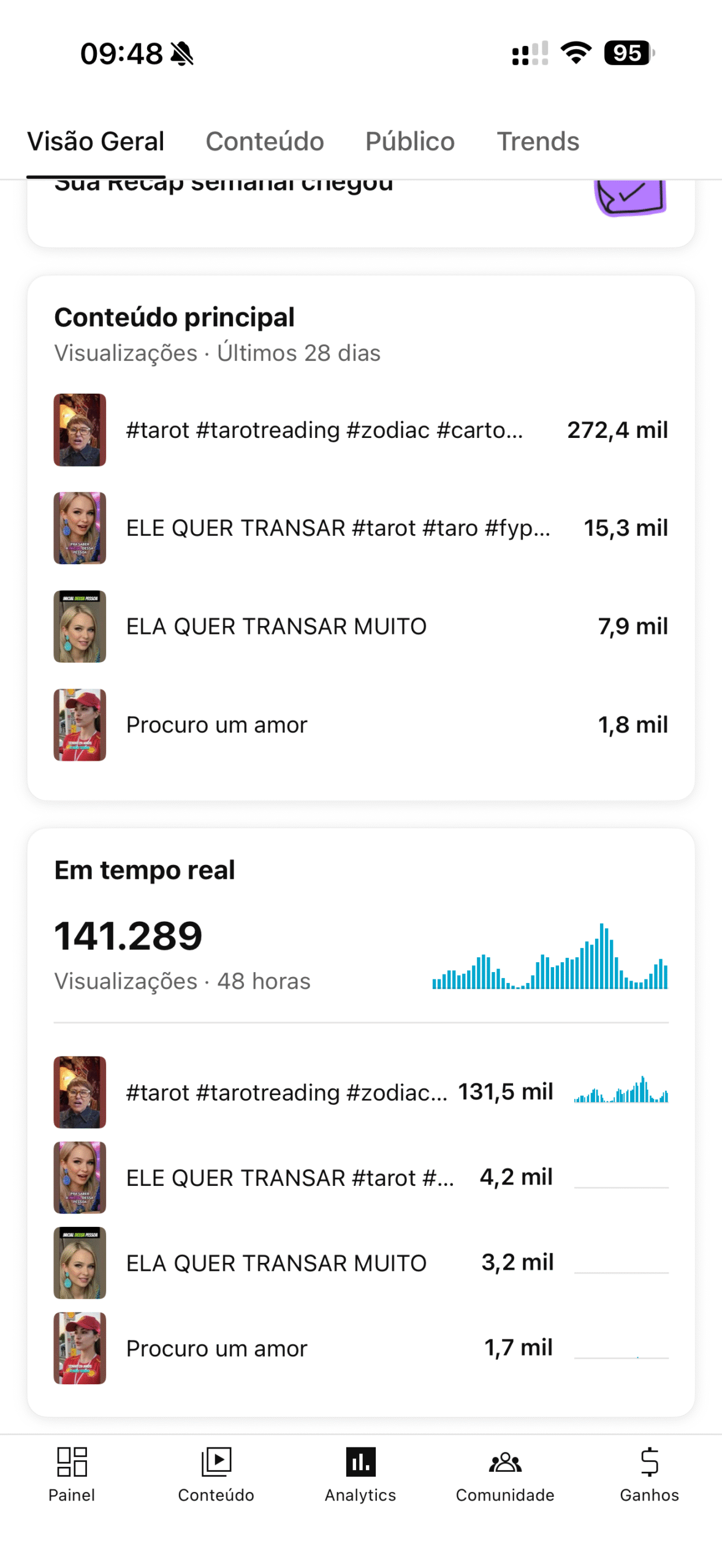Go to Visão Geral tab
This screenshot has width=722, height=1568.
click(x=96, y=141)
